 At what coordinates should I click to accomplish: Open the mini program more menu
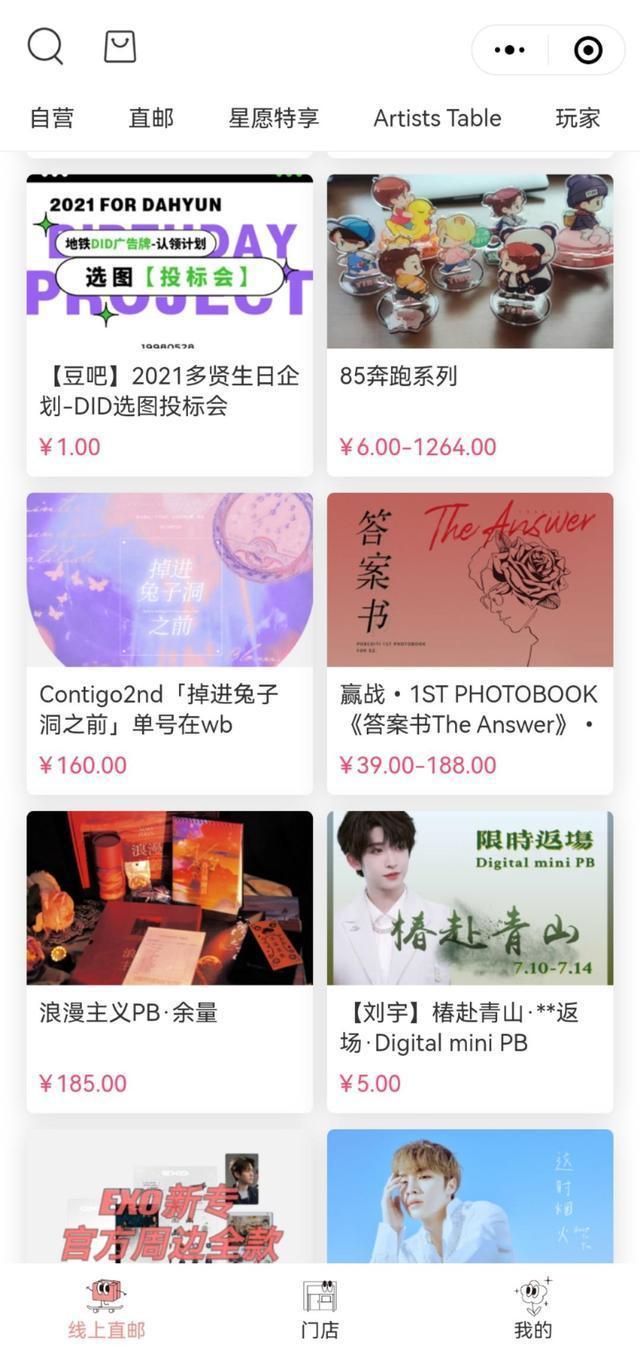coord(510,50)
